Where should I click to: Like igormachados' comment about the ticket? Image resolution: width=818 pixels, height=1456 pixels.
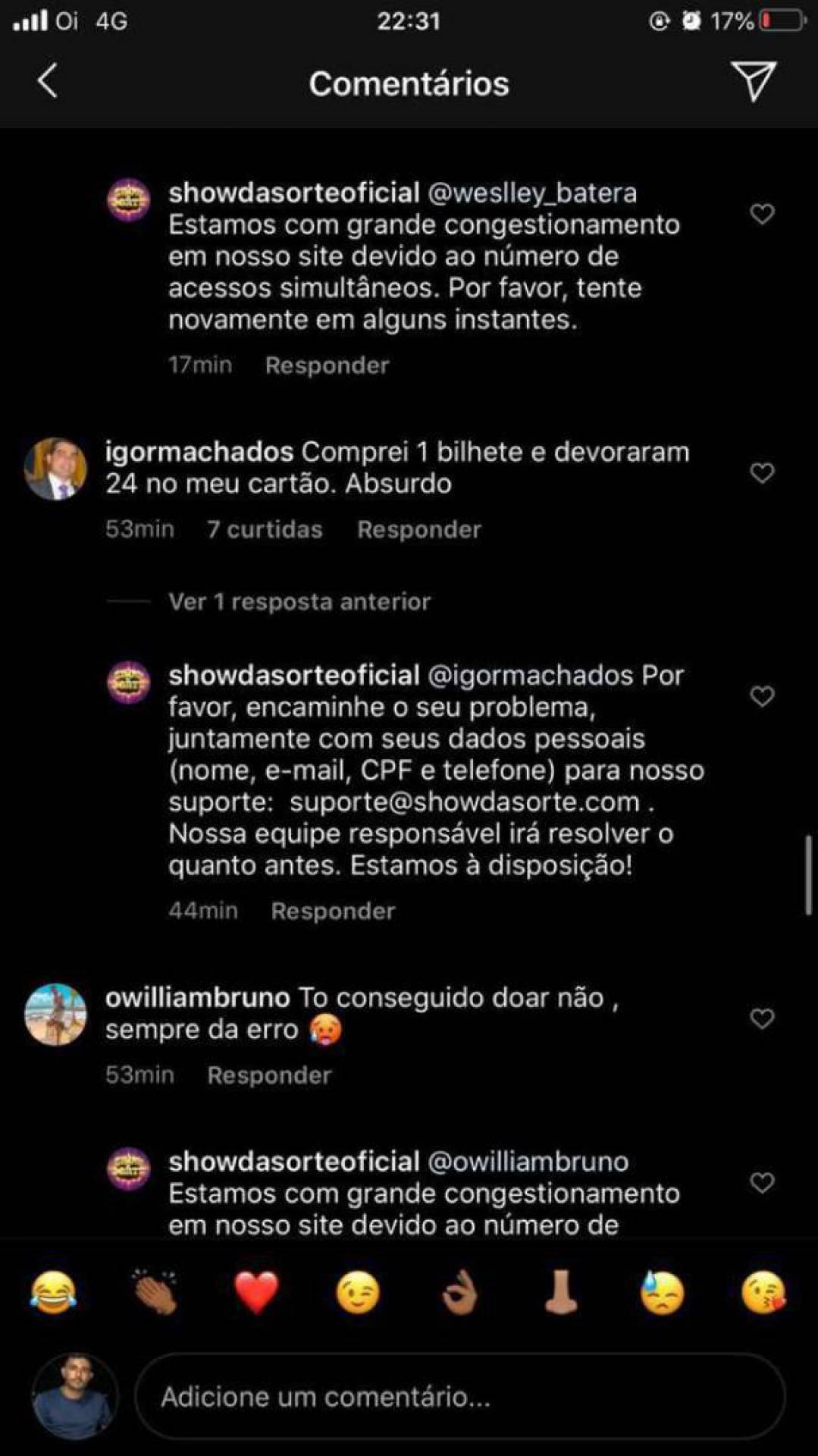tap(762, 473)
